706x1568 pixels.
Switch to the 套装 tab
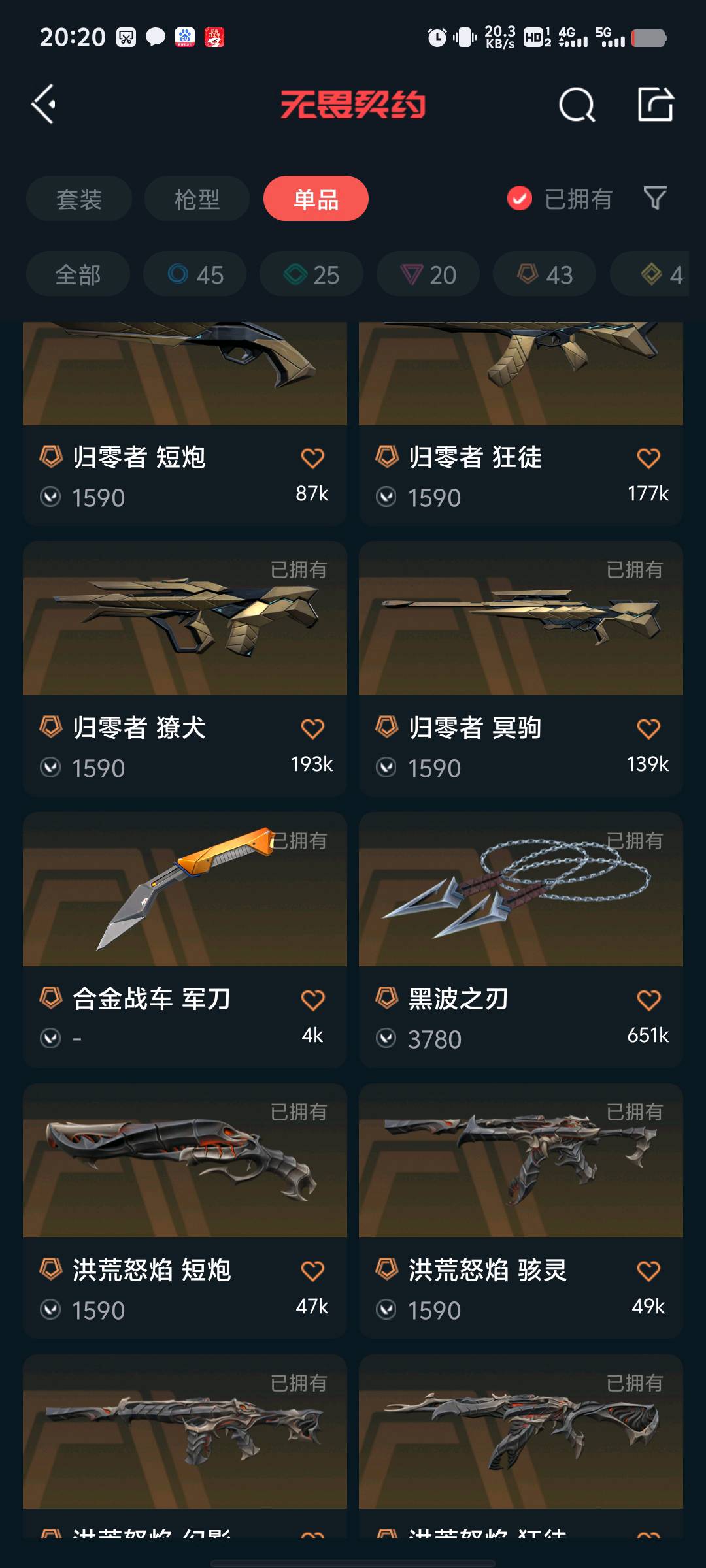79,199
